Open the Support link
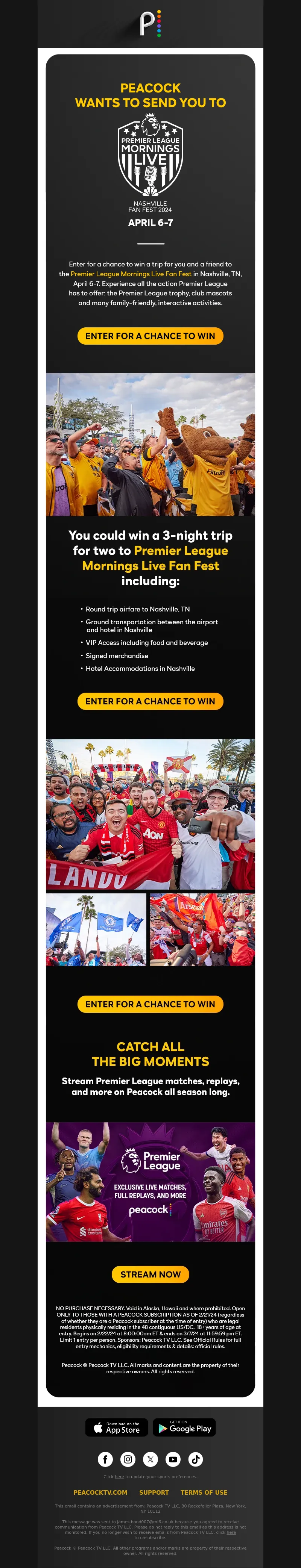The height and width of the screenshot is (1568, 301). (x=154, y=1492)
